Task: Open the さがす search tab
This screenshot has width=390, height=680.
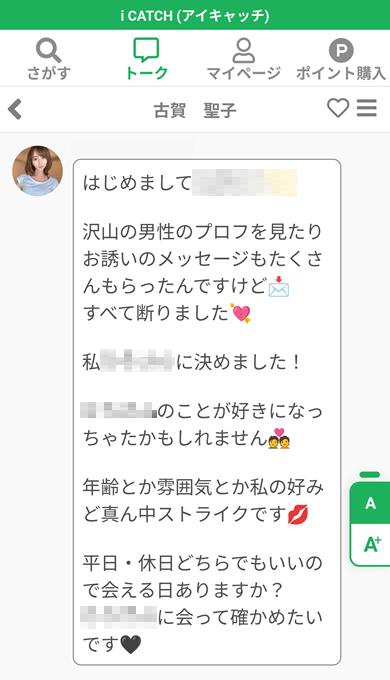Action: [x=49, y=59]
